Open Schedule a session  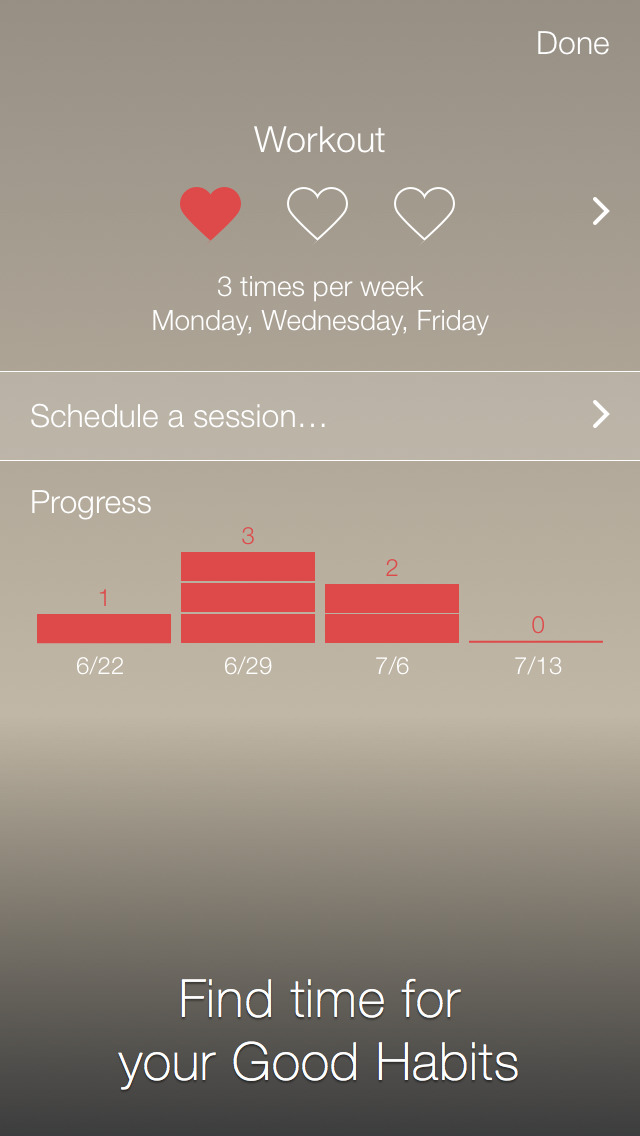coord(320,415)
